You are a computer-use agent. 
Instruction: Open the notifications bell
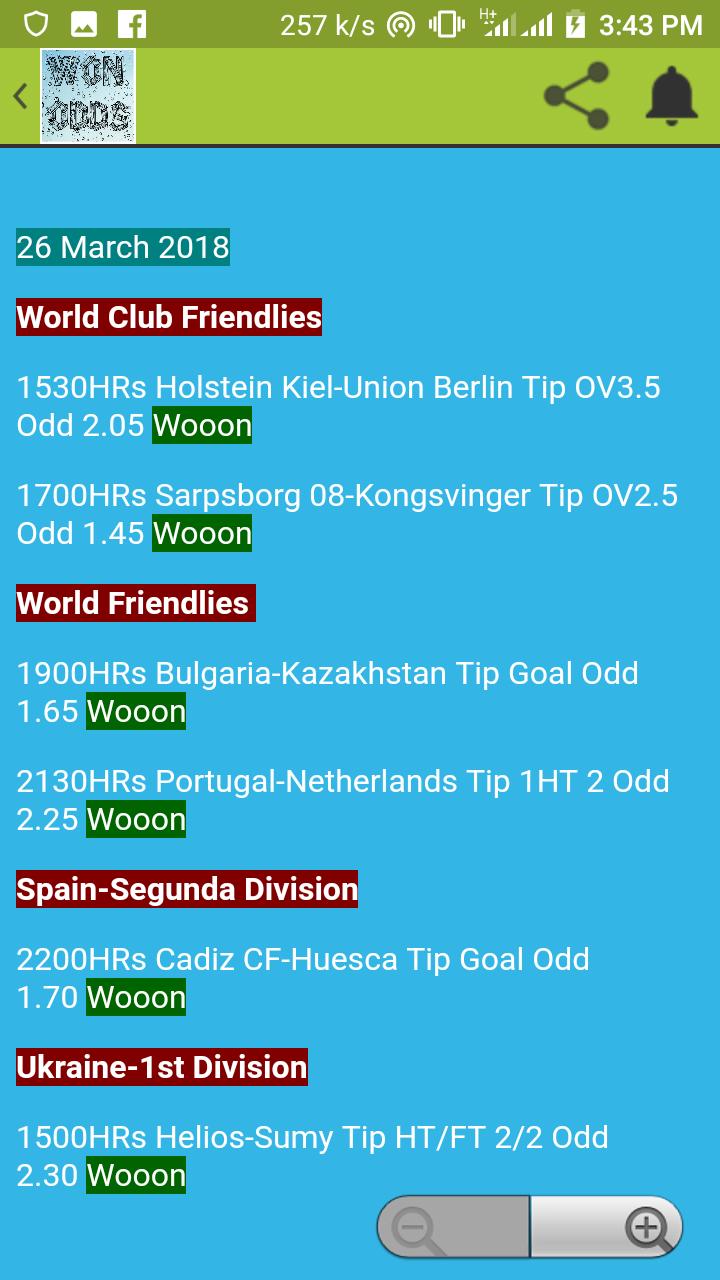[672, 96]
